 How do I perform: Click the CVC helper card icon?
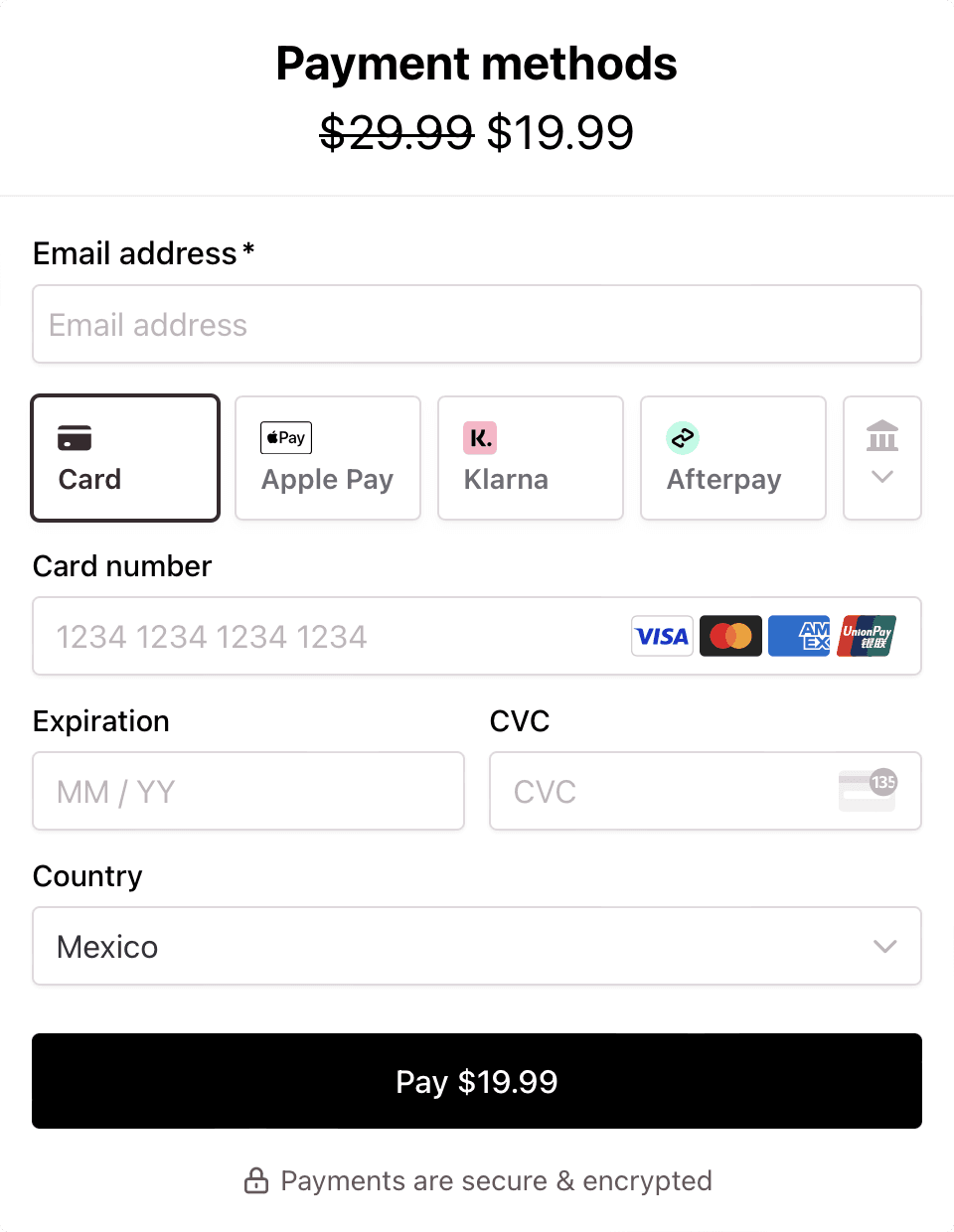click(867, 791)
